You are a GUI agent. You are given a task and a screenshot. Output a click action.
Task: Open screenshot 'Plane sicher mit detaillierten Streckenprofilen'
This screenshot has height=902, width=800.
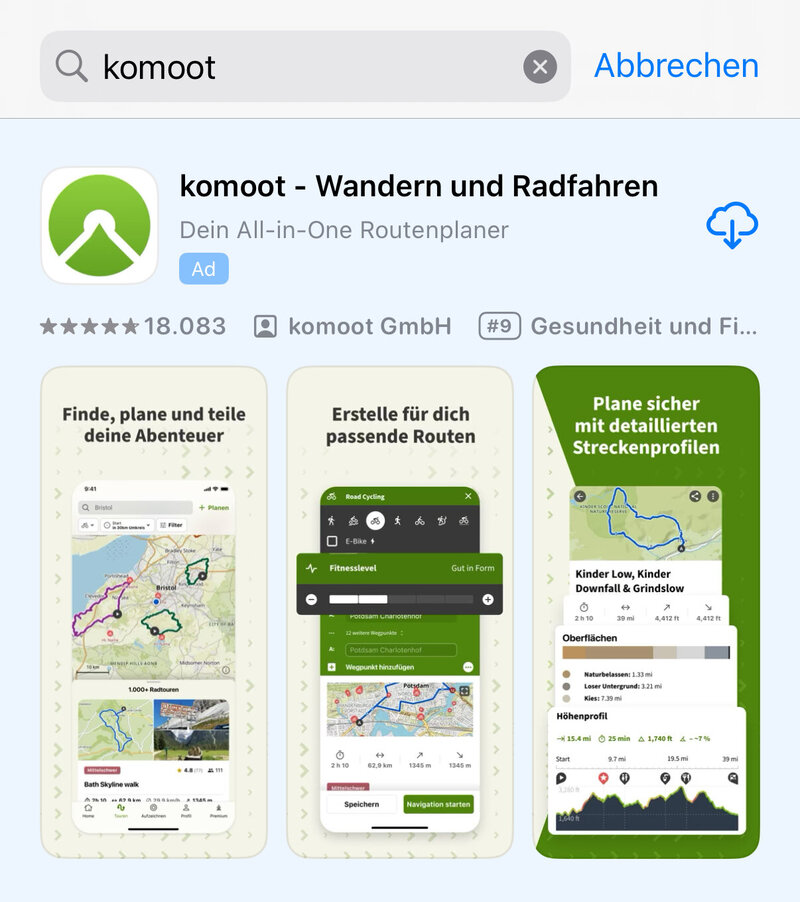[x=646, y=612]
